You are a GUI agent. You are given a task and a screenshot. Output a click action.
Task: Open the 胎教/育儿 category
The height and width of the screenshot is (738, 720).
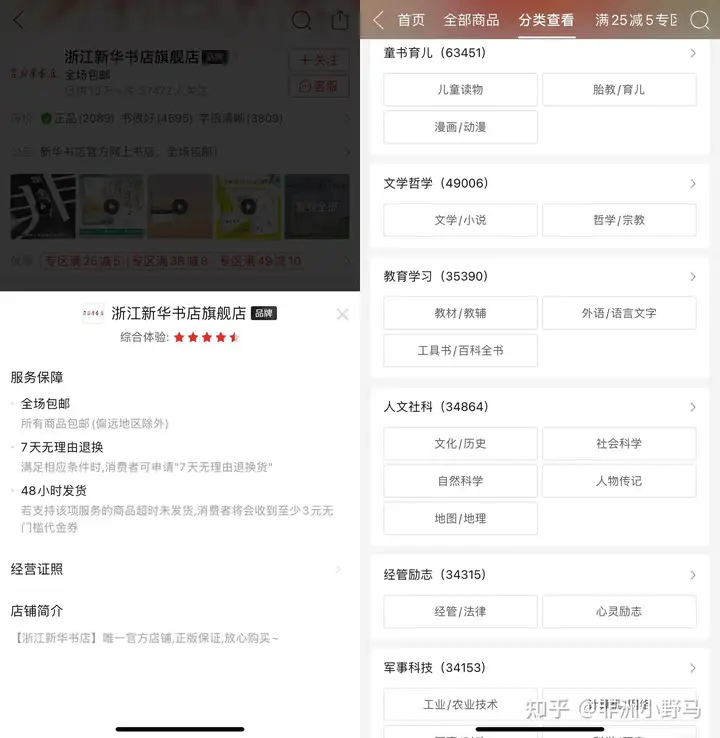coord(619,89)
